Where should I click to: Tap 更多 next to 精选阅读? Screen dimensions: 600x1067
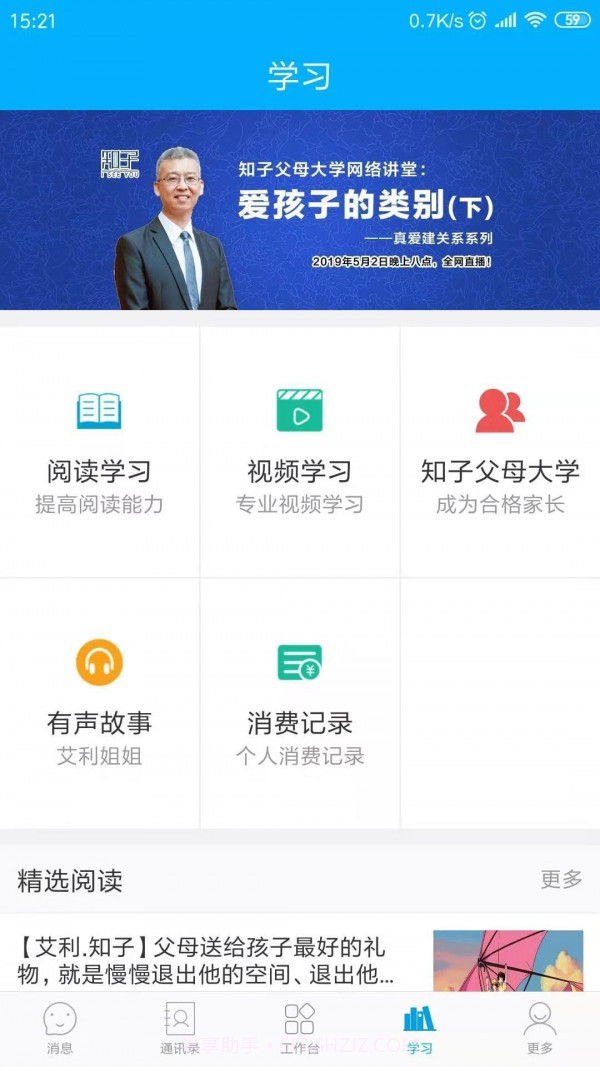pos(561,879)
